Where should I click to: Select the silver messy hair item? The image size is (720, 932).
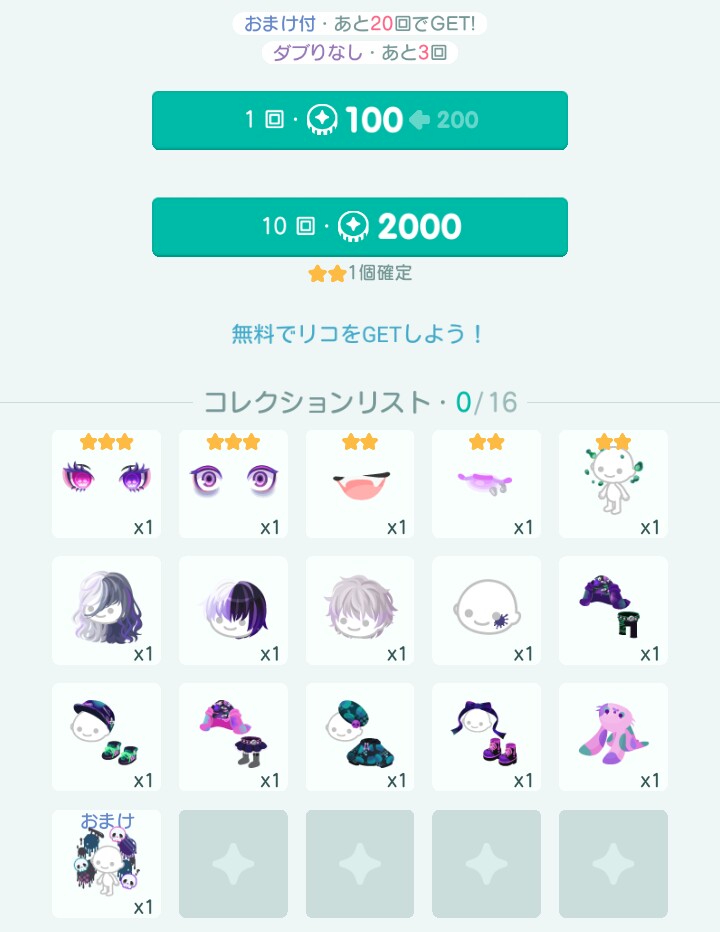tap(360, 610)
